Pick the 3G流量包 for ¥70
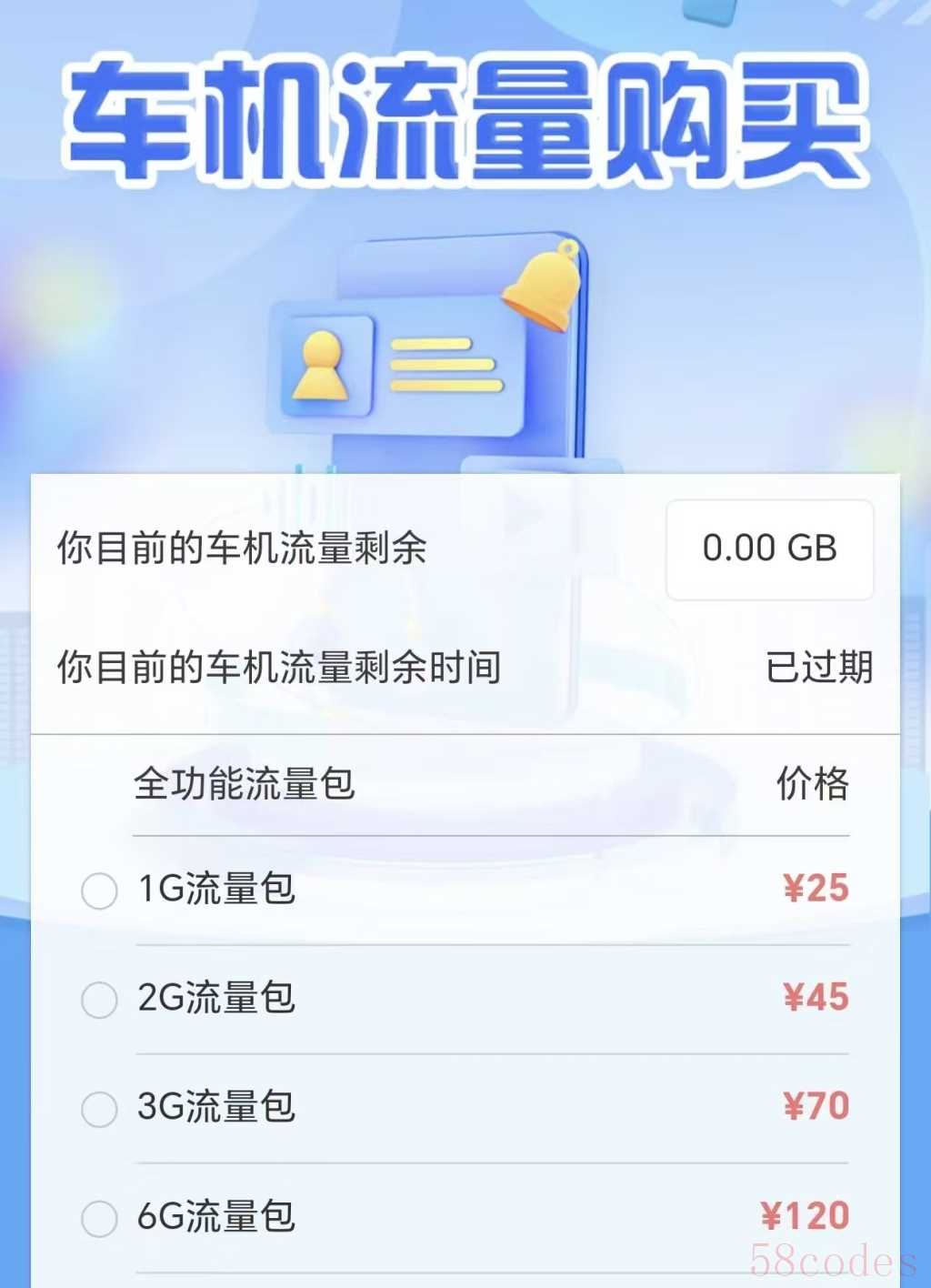 [x=99, y=1109]
